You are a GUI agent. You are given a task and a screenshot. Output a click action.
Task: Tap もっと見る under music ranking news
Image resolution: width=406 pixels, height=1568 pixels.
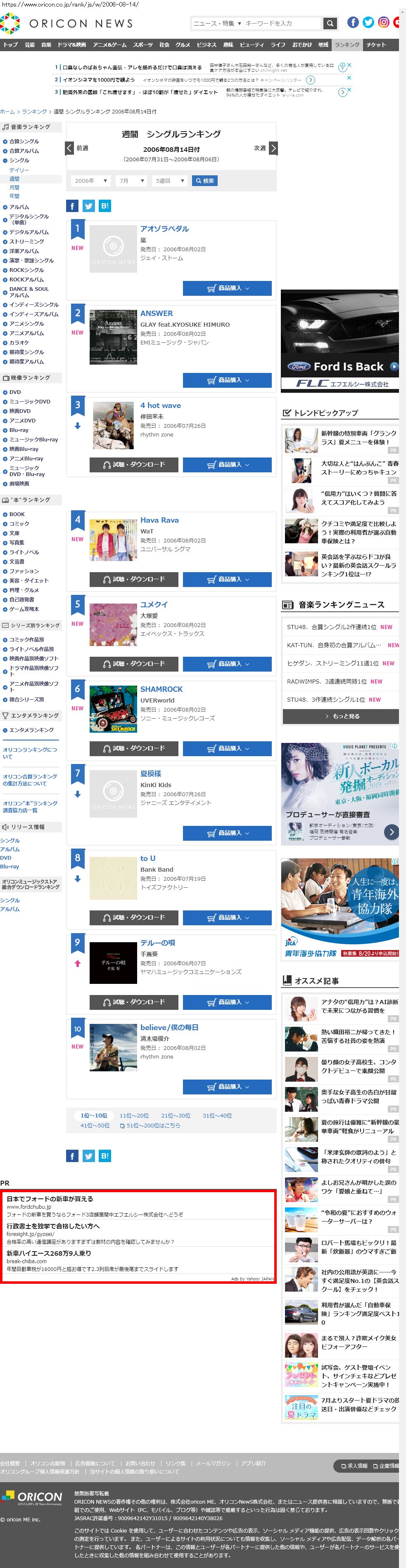tap(341, 716)
